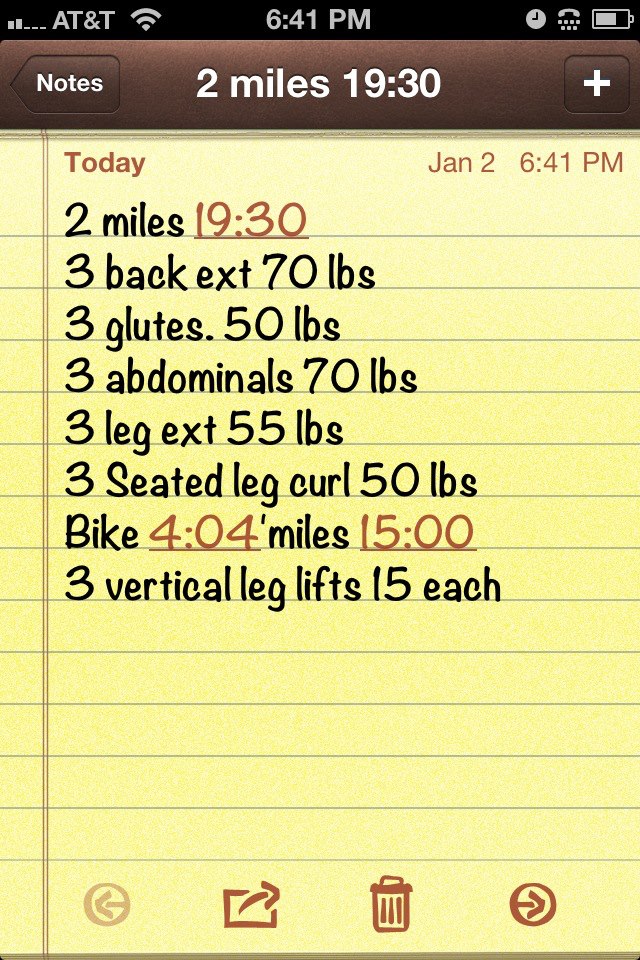This screenshot has width=640, height=960.
Task: Tap the underlined 15:00 link
Action: (417, 533)
